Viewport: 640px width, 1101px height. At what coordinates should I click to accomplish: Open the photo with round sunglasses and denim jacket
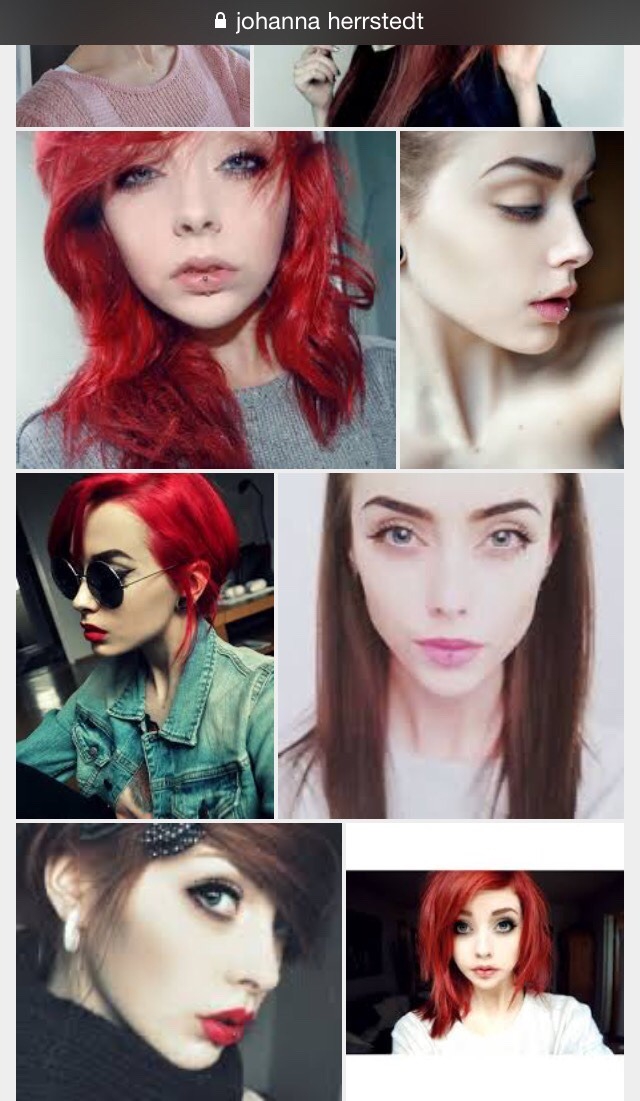[145, 645]
